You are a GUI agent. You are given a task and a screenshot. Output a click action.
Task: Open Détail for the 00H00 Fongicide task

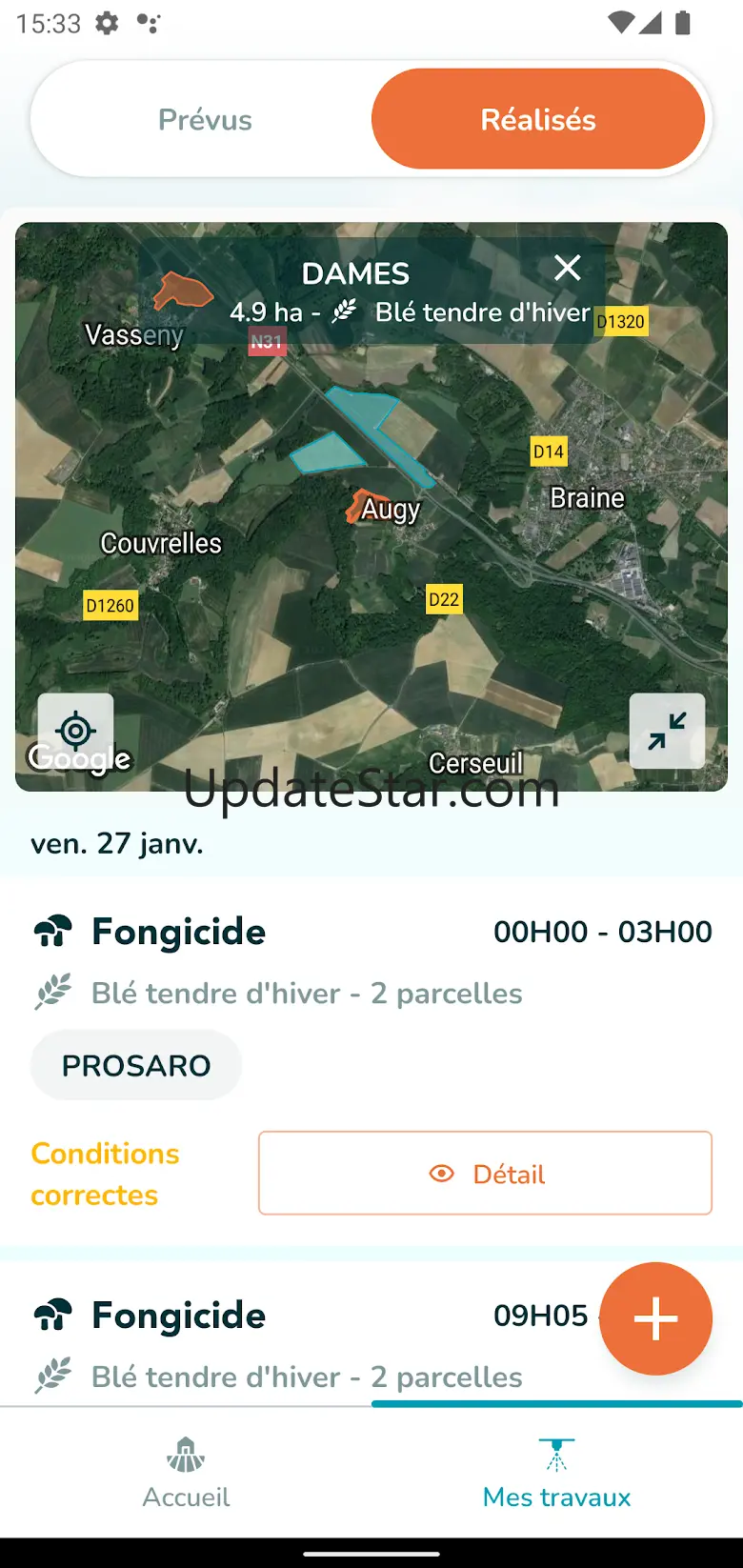tap(485, 1174)
